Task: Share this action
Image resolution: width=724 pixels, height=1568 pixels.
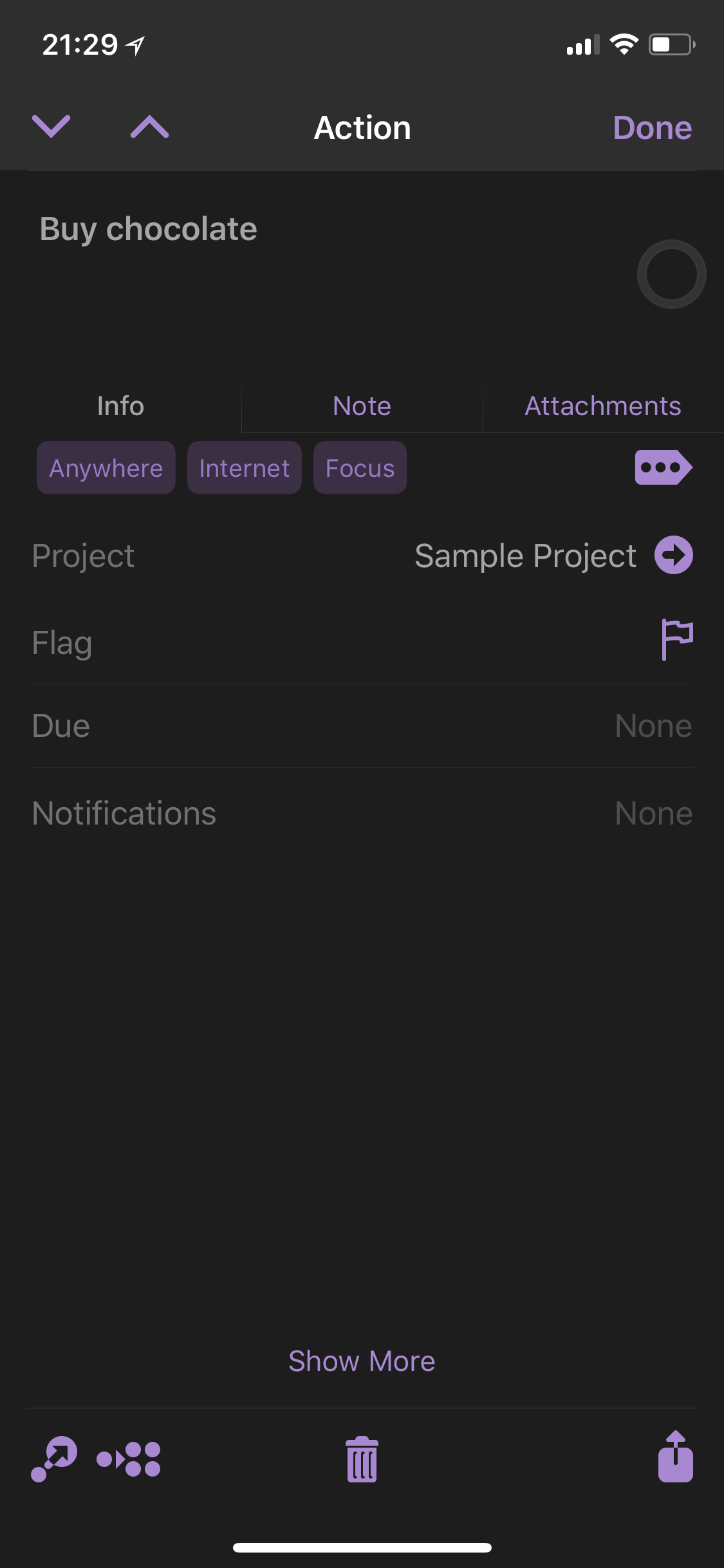Action: (675, 1457)
